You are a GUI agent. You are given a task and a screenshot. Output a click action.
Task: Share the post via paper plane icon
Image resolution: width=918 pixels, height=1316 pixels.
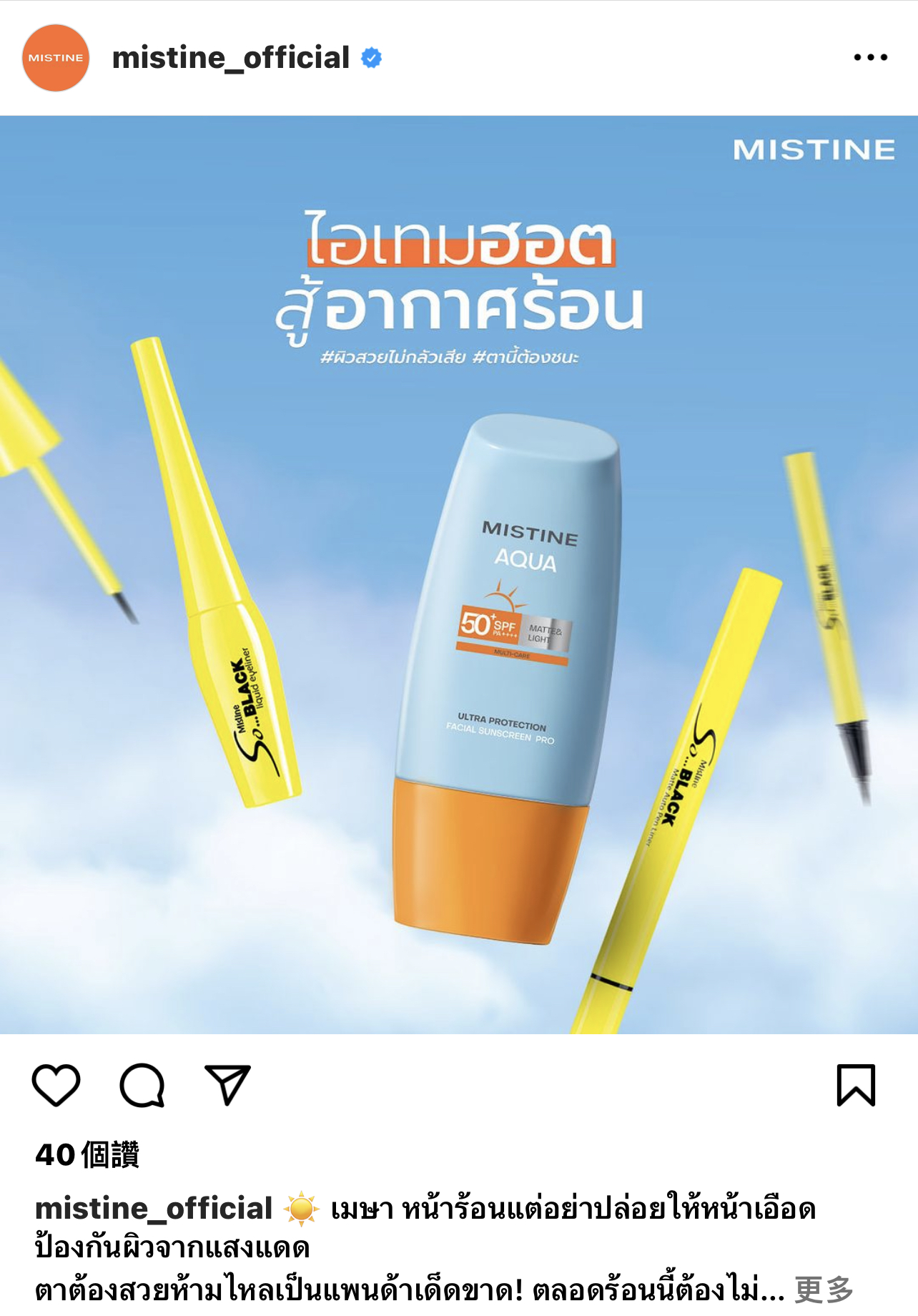pyautogui.click(x=227, y=1085)
